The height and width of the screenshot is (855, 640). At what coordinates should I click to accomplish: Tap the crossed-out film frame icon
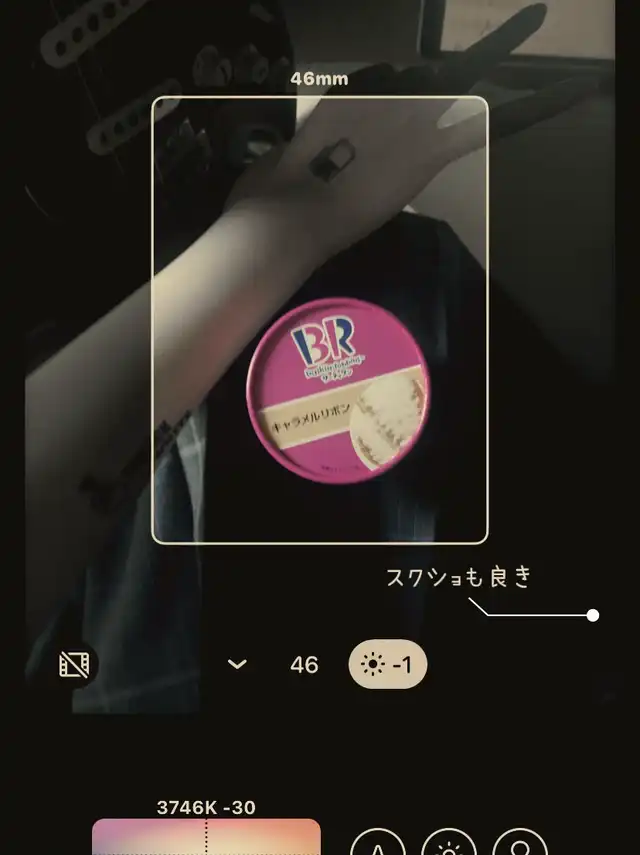click(x=74, y=664)
